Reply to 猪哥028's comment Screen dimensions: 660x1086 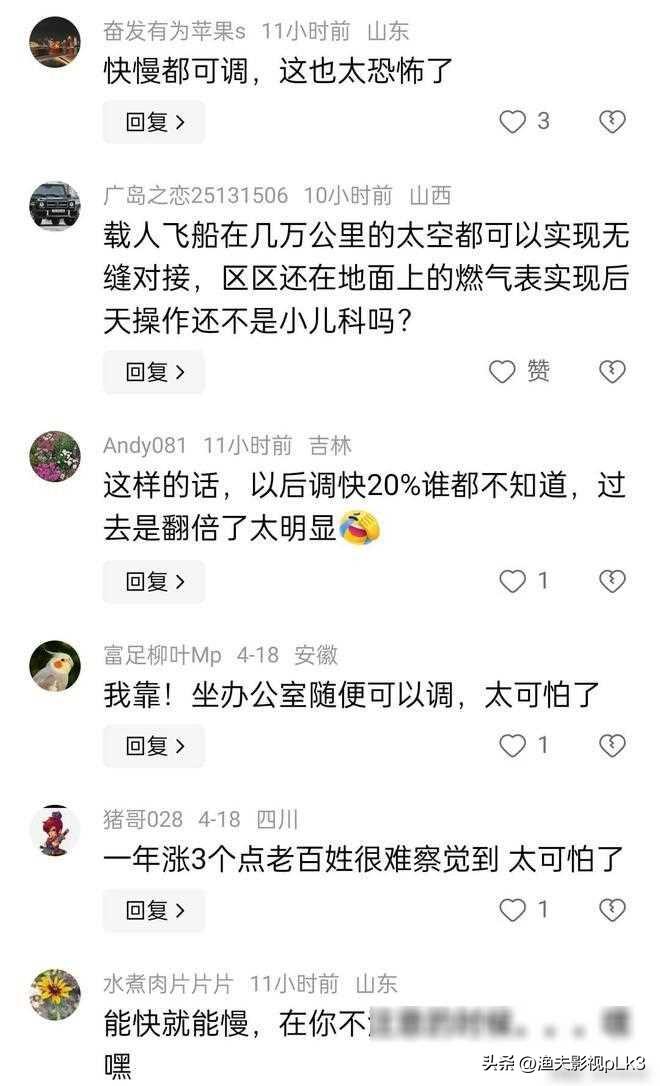[154, 910]
